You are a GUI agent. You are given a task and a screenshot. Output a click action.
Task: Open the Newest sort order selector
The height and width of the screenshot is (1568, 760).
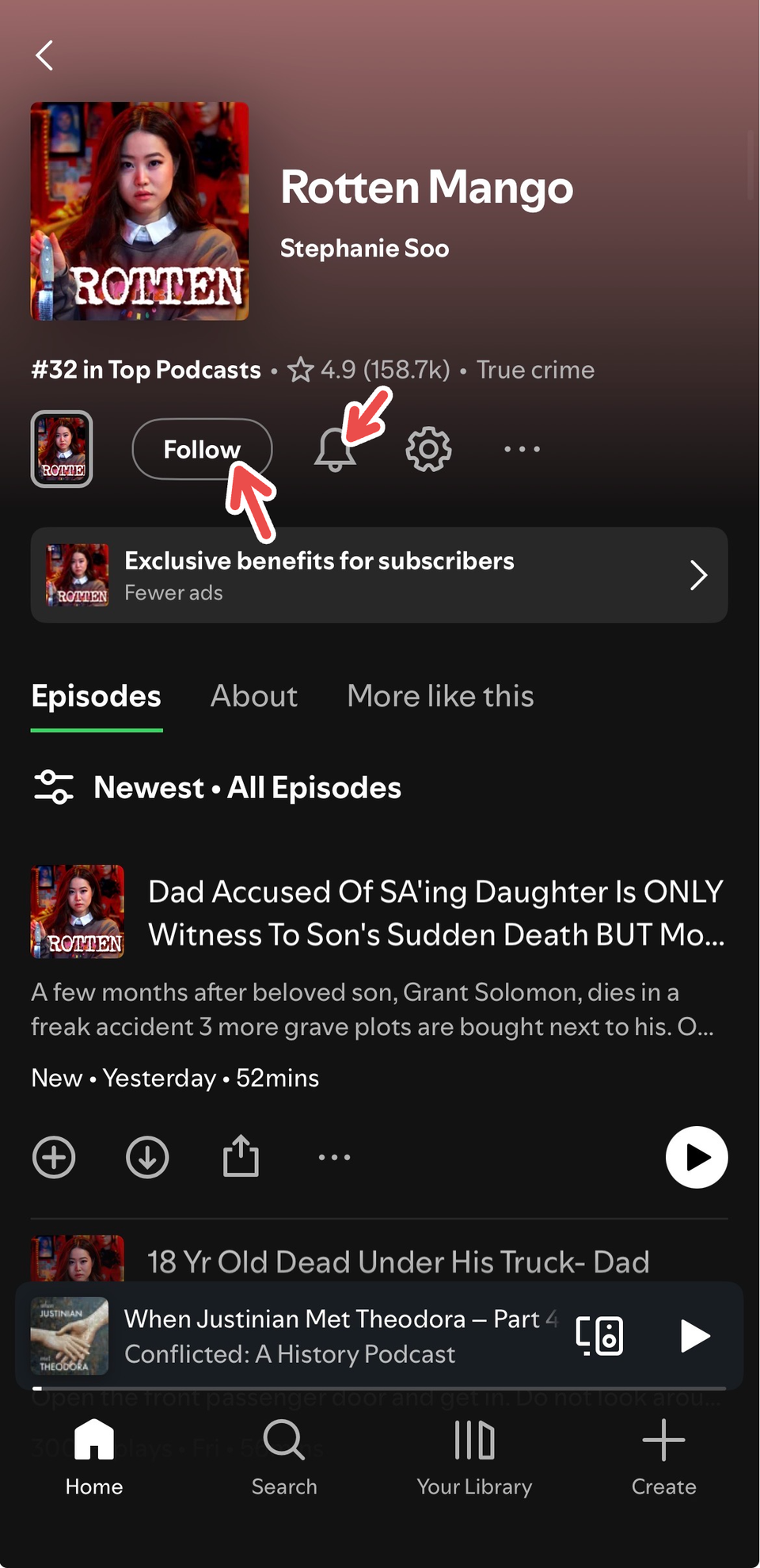pyautogui.click(x=245, y=787)
